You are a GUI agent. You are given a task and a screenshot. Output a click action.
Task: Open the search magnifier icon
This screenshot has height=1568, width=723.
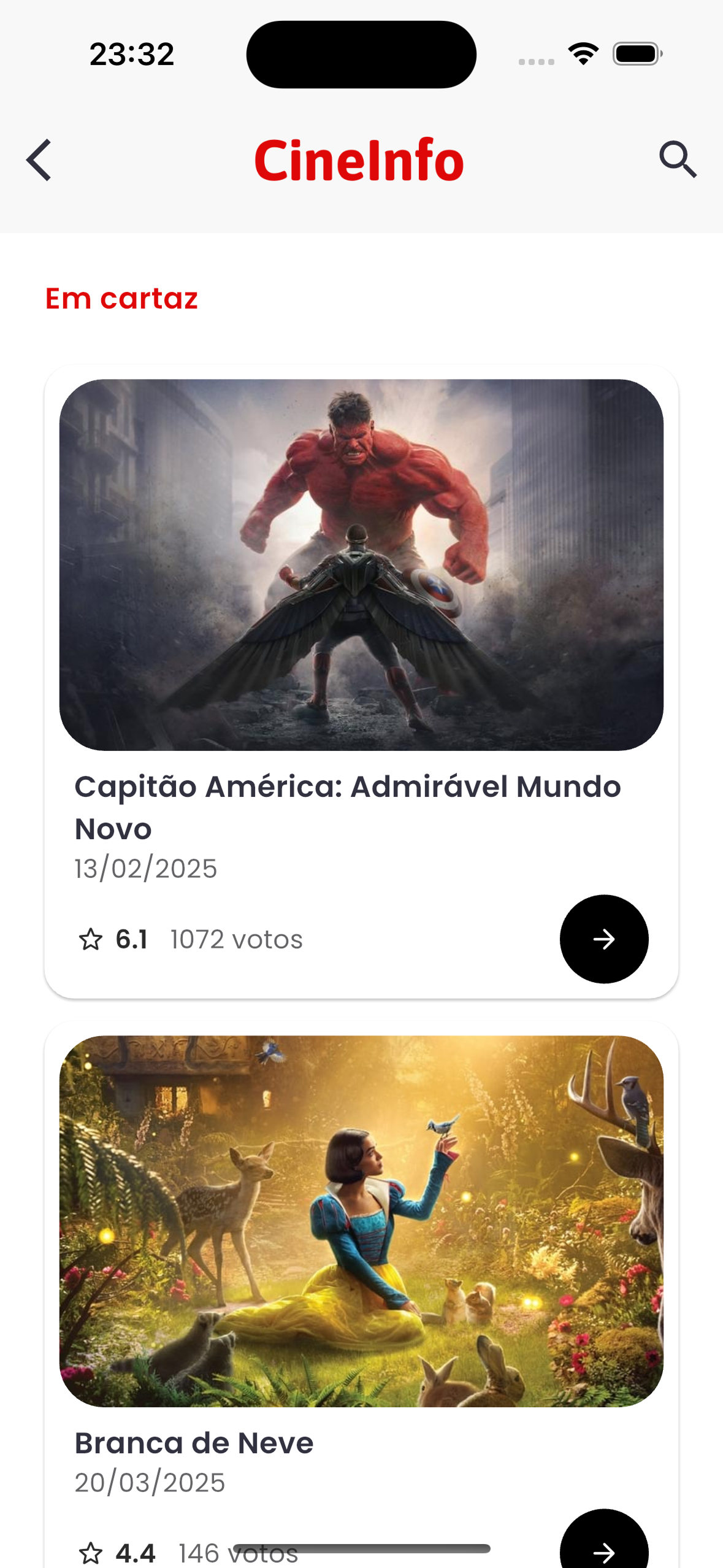click(x=678, y=159)
